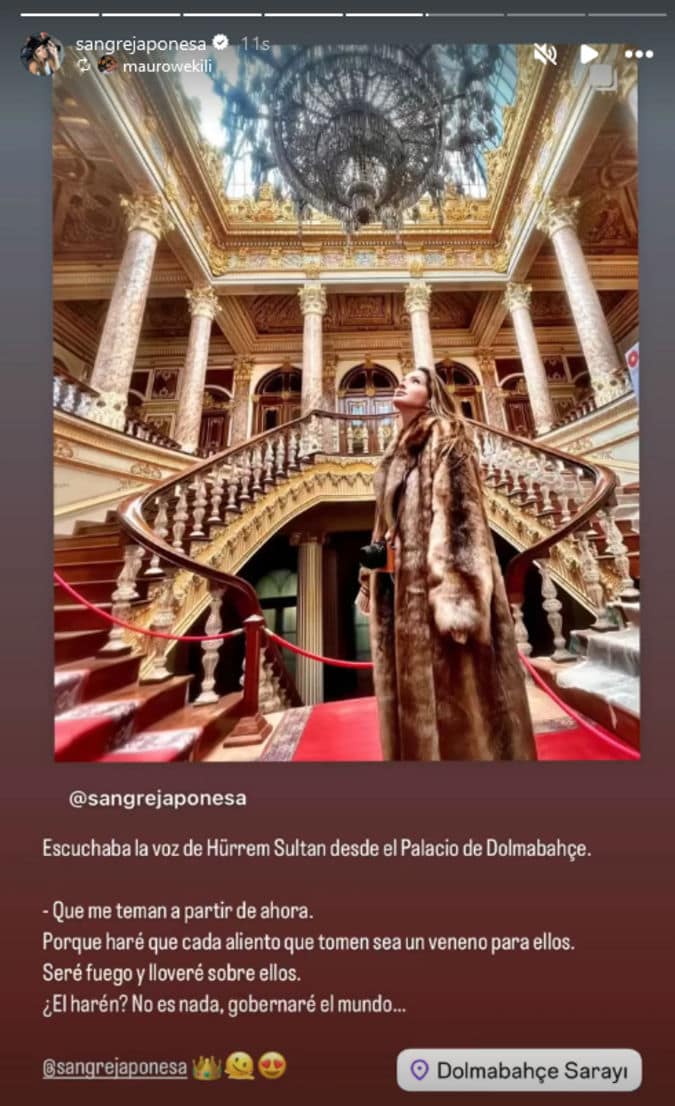The height and width of the screenshot is (1106, 675).
Task: Unmute the story sound
Action: click(x=545, y=54)
